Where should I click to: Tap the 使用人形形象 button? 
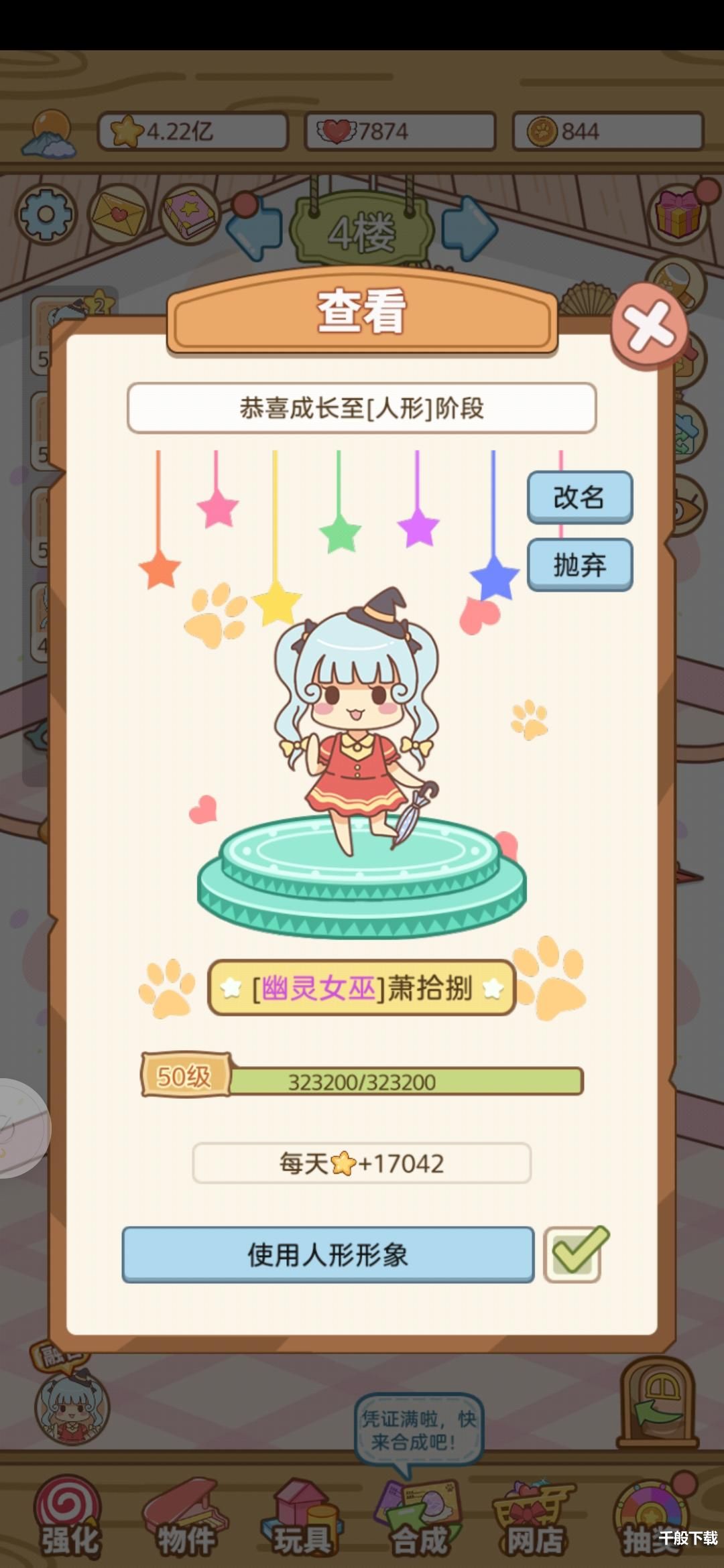[328, 1254]
